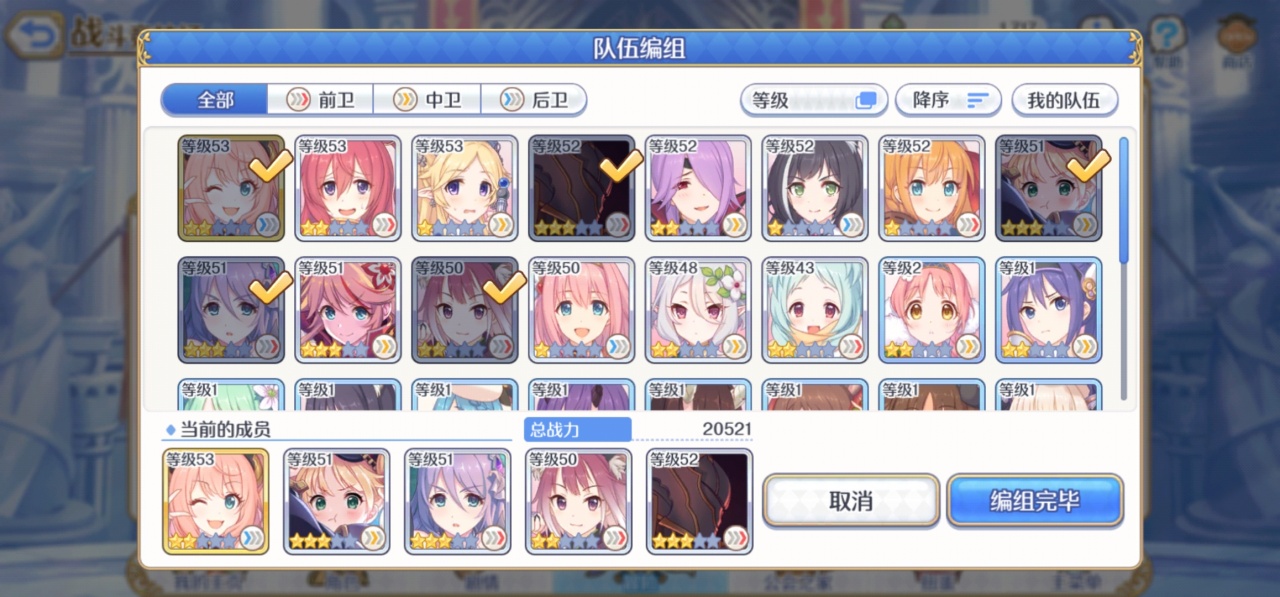Add the level 53 blonde elf character
This screenshot has height=597, width=1280.
click(x=465, y=188)
